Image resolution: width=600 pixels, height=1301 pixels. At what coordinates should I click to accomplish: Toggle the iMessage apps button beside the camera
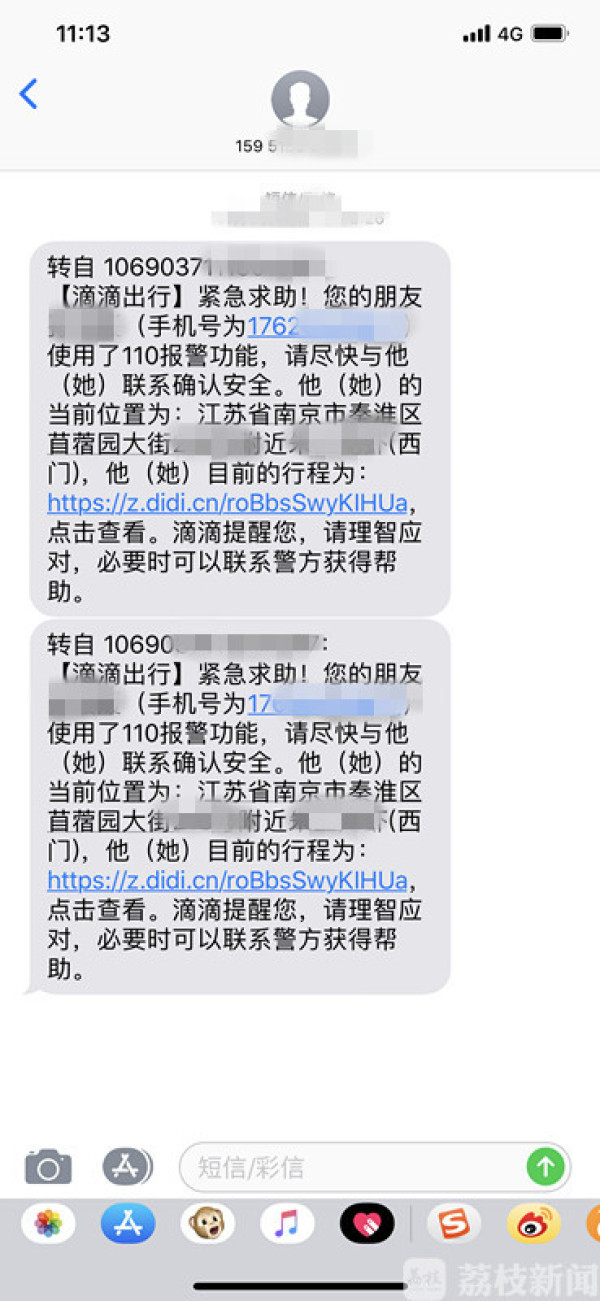(x=127, y=1166)
